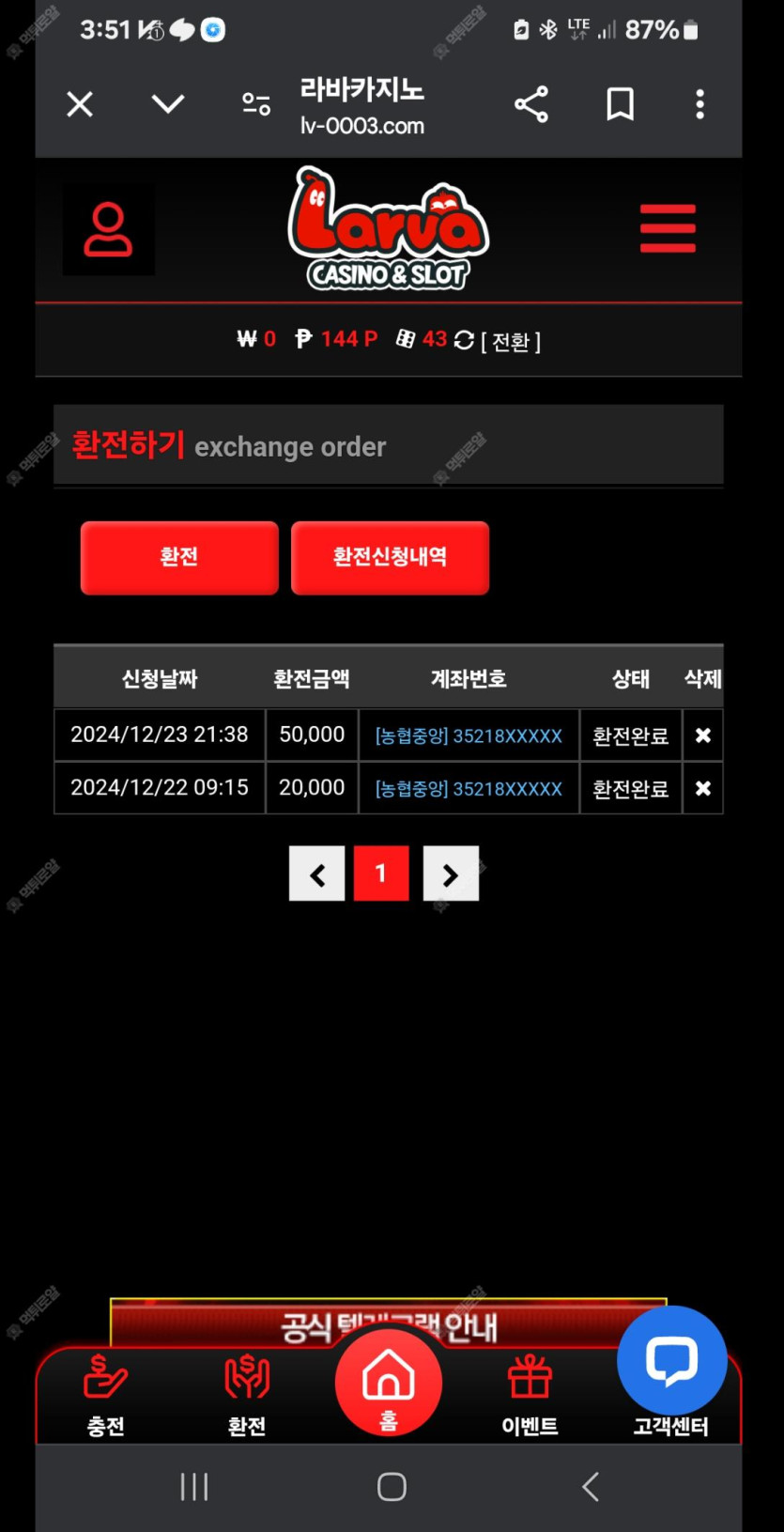Close the browser tab with the X
This screenshot has height=1532, width=784.
(80, 104)
